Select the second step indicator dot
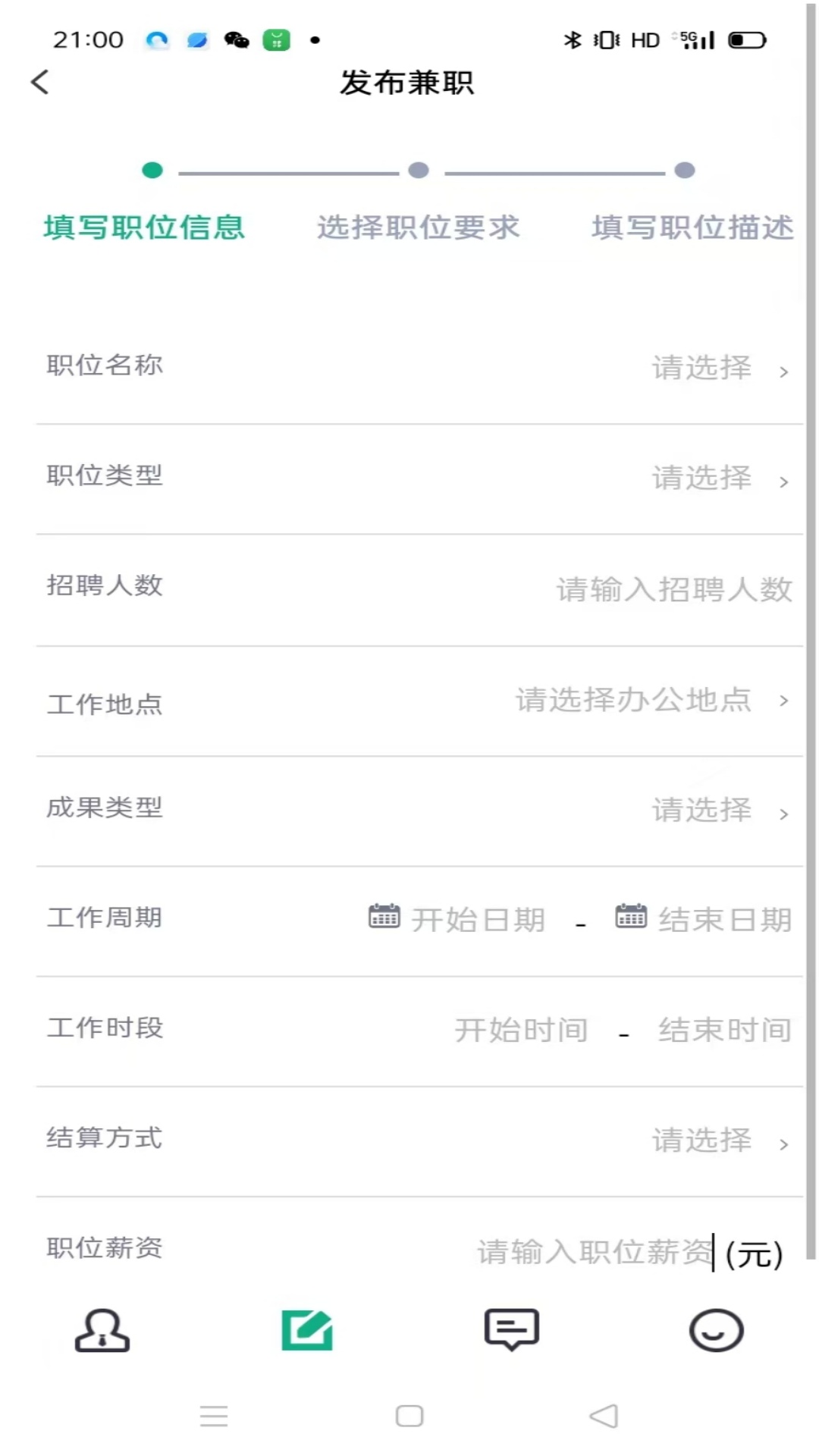The height and width of the screenshot is (1456, 819). click(418, 171)
